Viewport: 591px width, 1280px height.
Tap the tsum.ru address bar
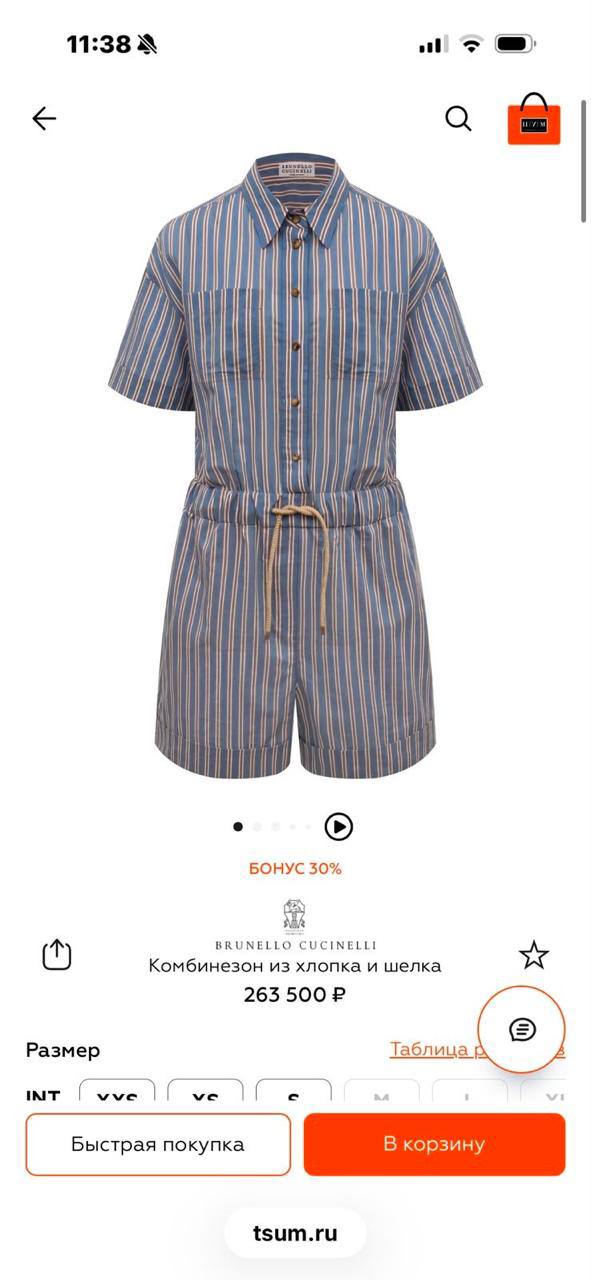coord(295,1233)
